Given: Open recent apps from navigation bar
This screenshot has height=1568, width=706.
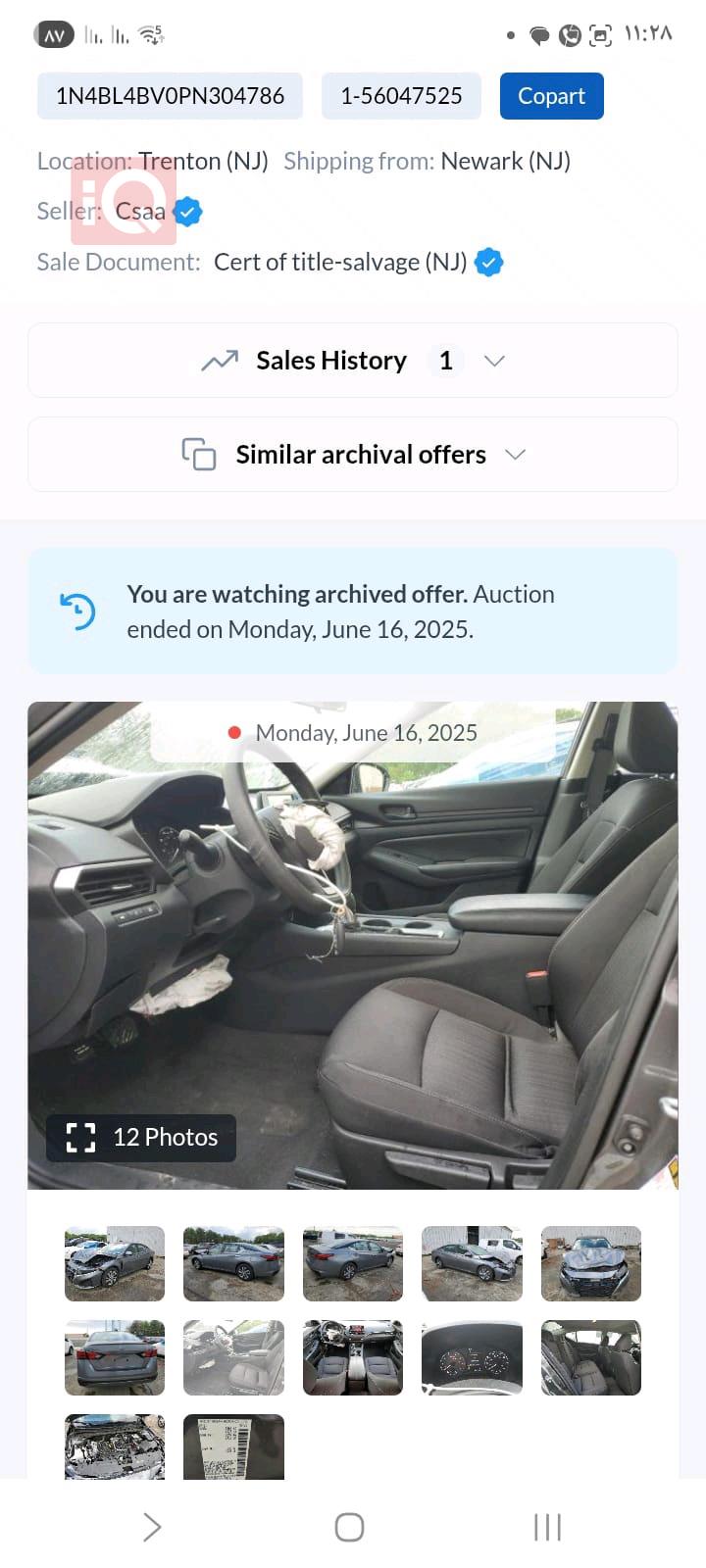Looking at the screenshot, I should (x=547, y=1527).
